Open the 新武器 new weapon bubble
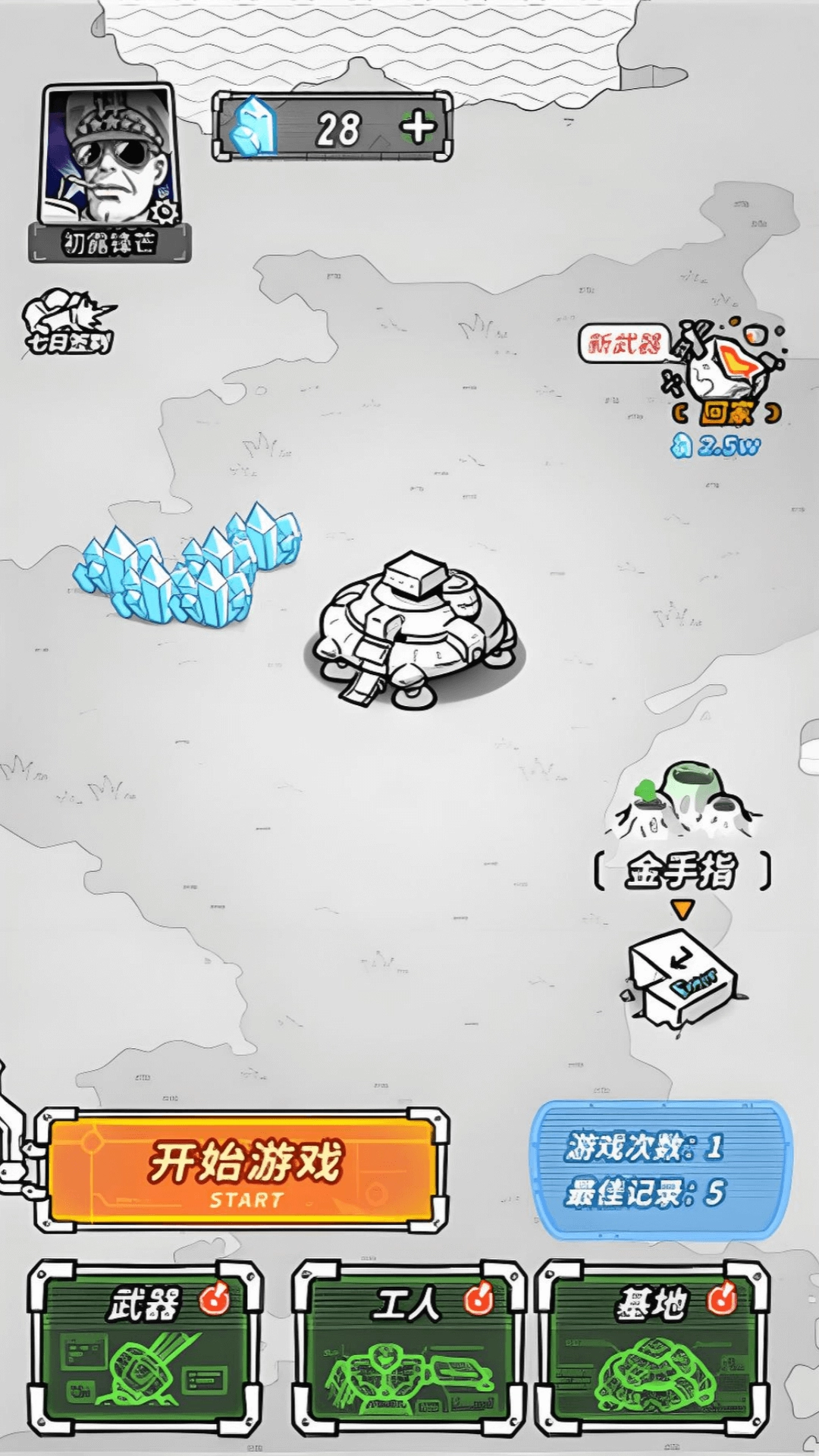Screen dimensions: 819x1456 click(625, 340)
